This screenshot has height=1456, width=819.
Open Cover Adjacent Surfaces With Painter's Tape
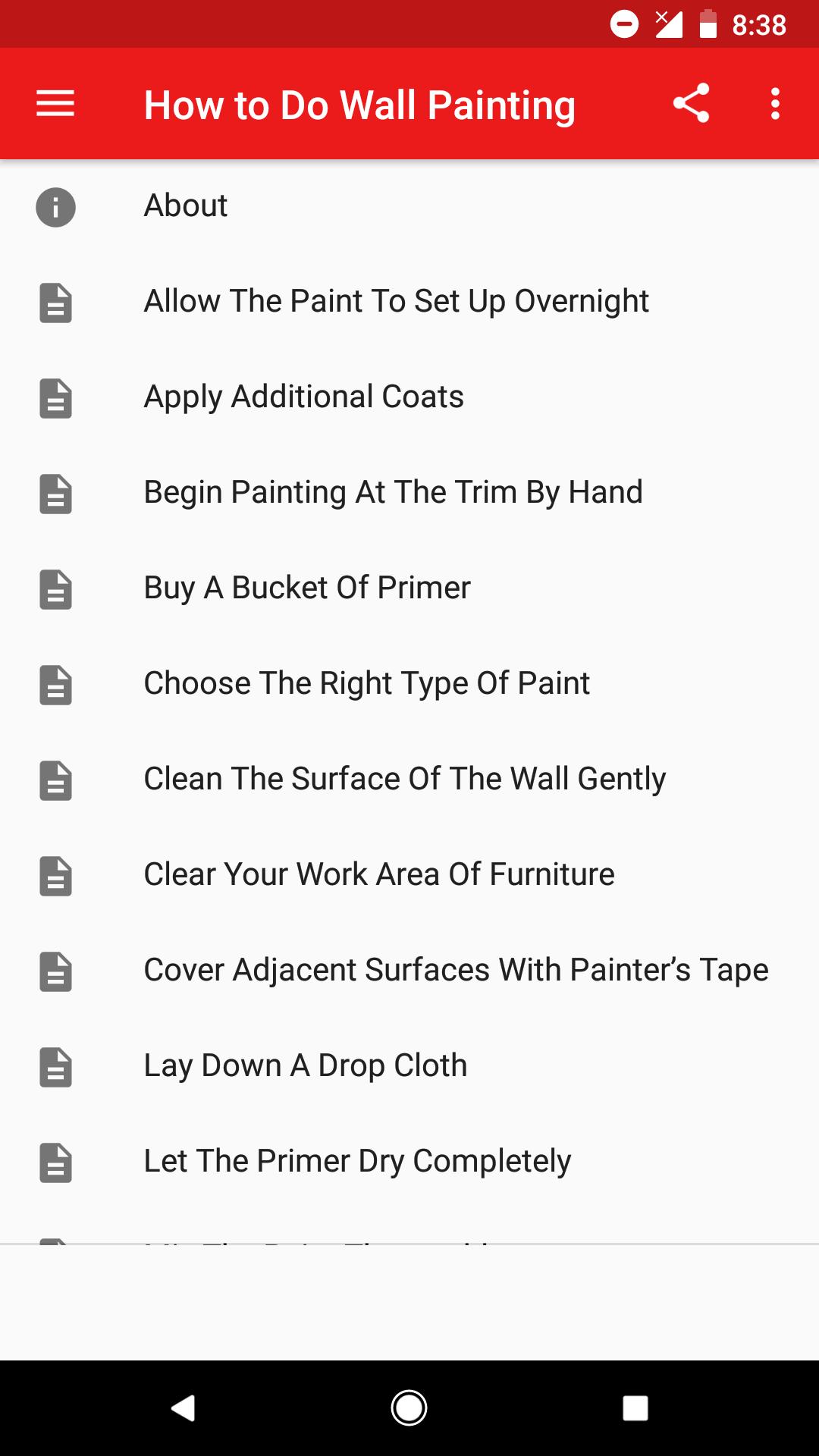(456, 969)
